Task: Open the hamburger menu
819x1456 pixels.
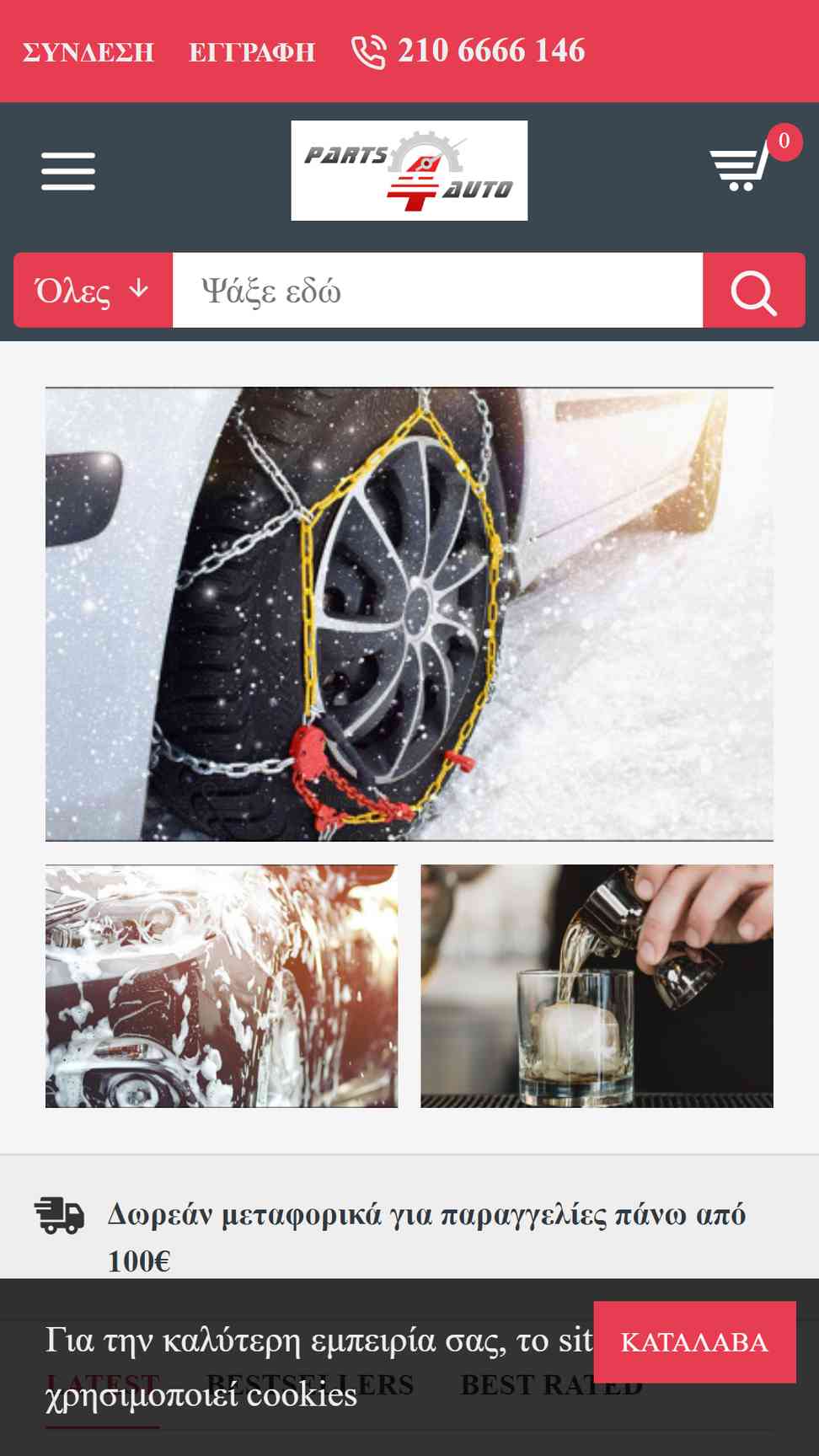Action: [68, 171]
